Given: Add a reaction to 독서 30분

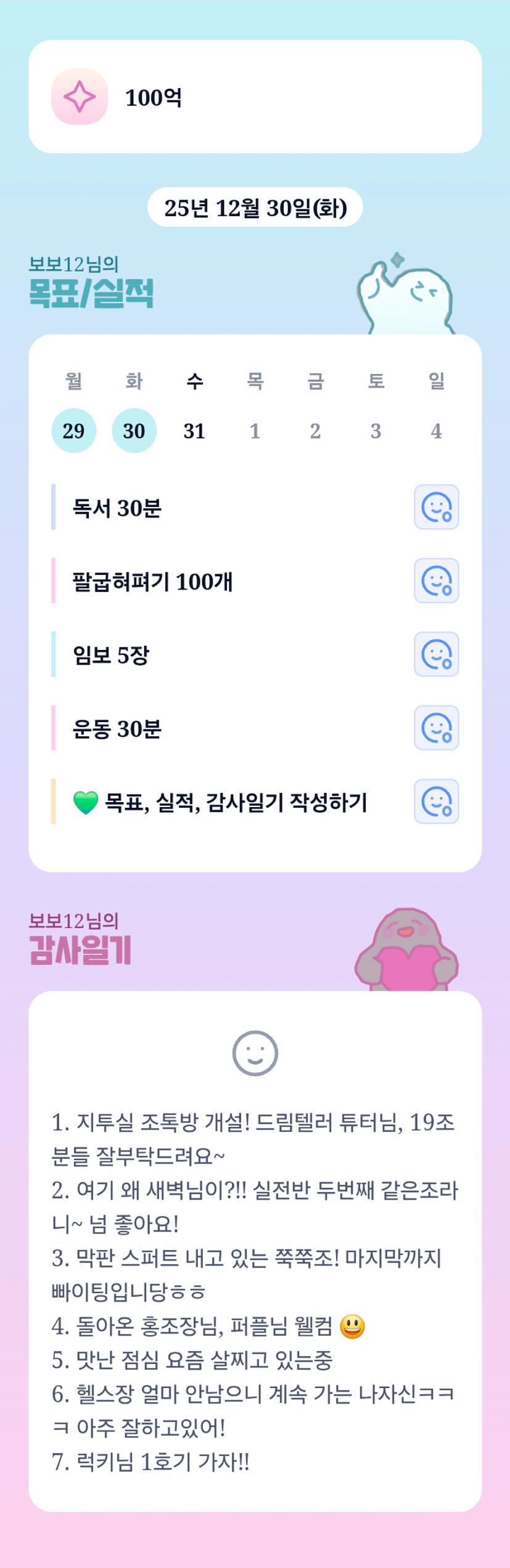Looking at the screenshot, I should (x=436, y=507).
